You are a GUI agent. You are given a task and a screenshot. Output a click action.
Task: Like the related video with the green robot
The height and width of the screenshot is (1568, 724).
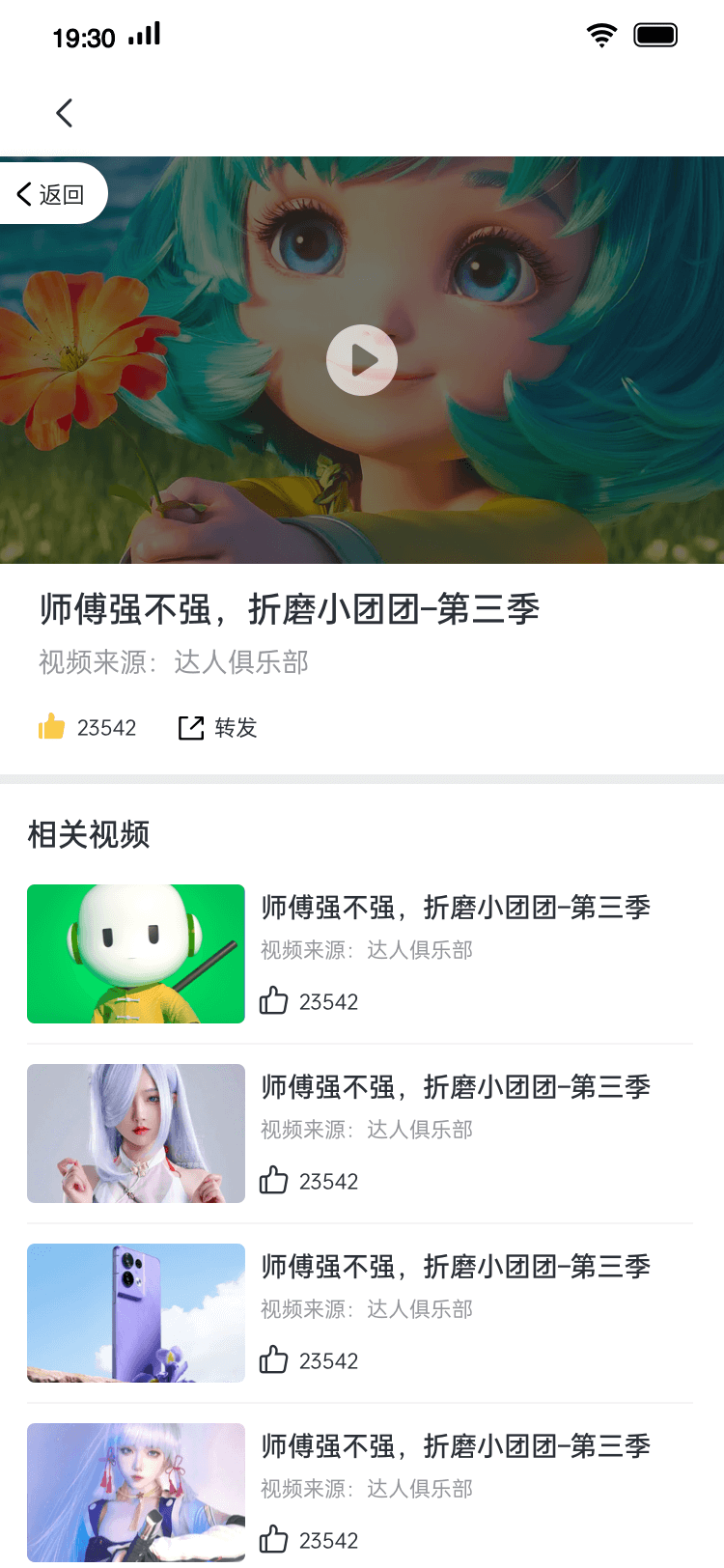tap(274, 1001)
